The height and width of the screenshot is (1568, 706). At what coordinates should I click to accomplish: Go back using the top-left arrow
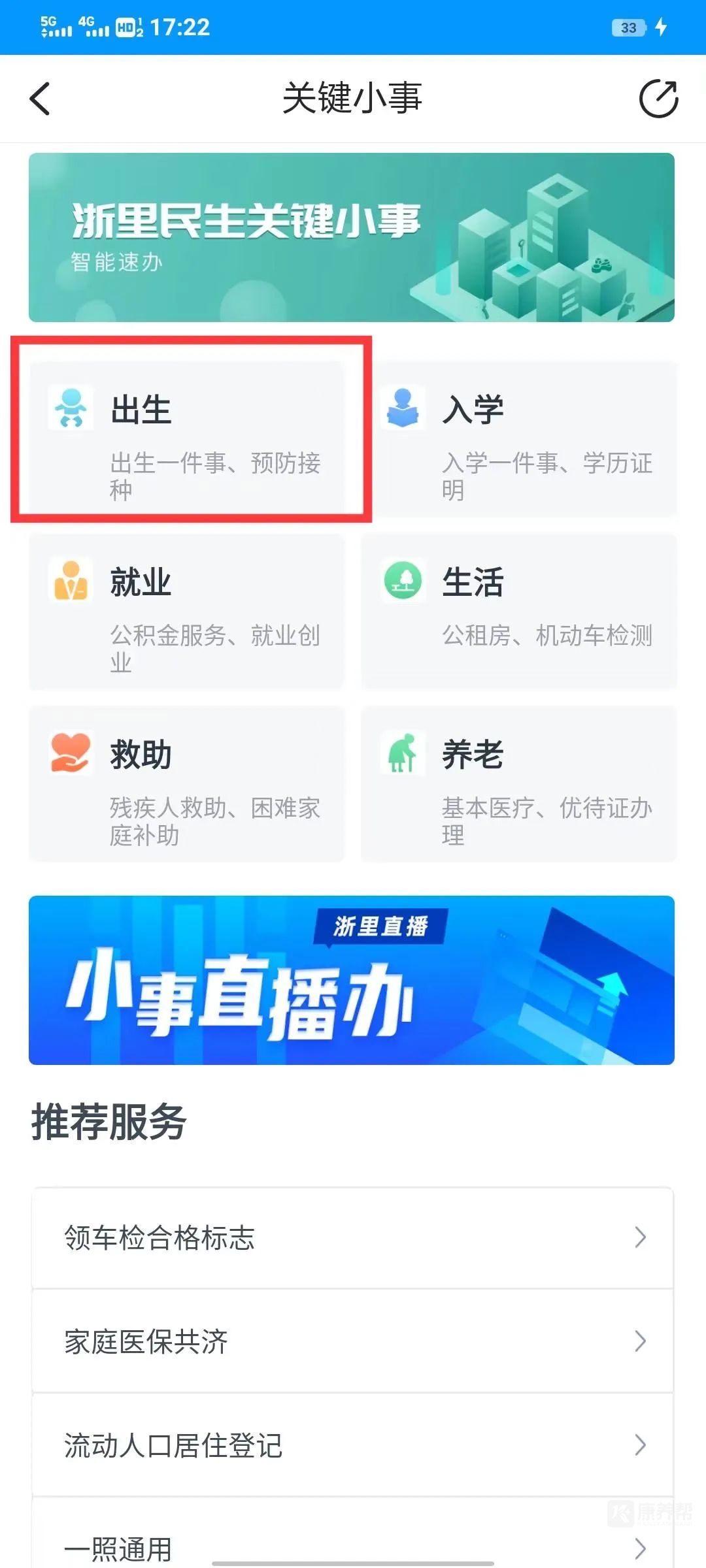(x=40, y=99)
